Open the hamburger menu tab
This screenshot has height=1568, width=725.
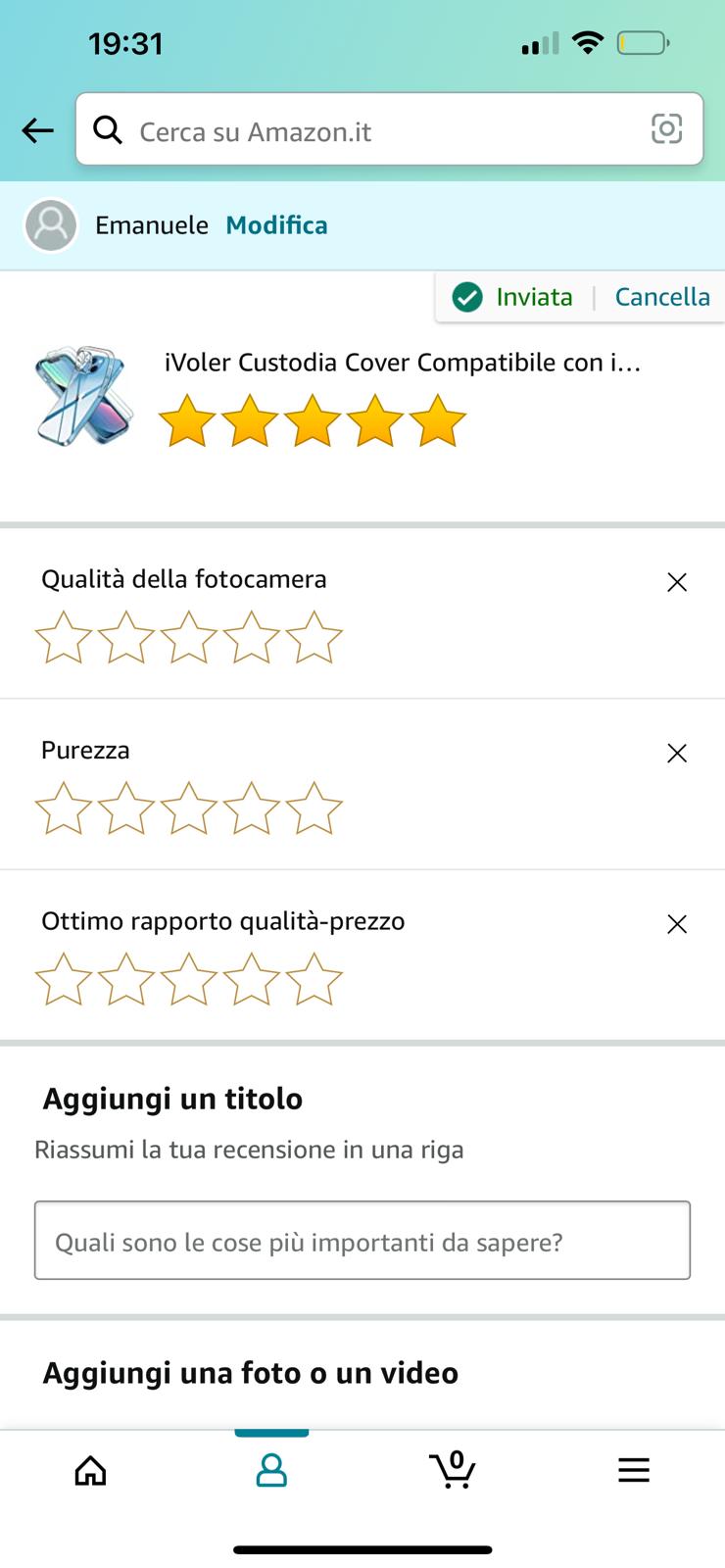(634, 1470)
